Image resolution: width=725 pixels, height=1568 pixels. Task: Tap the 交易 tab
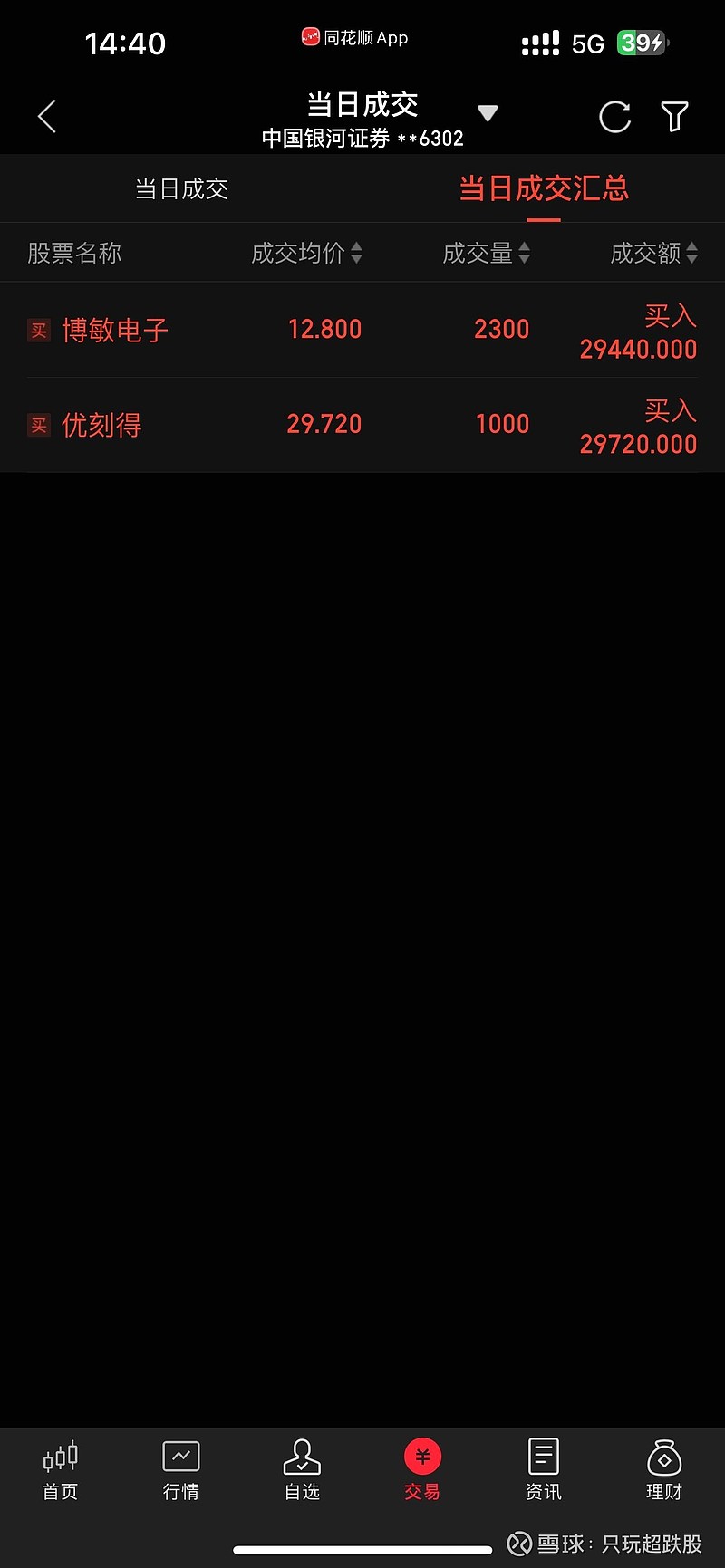click(x=422, y=1470)
